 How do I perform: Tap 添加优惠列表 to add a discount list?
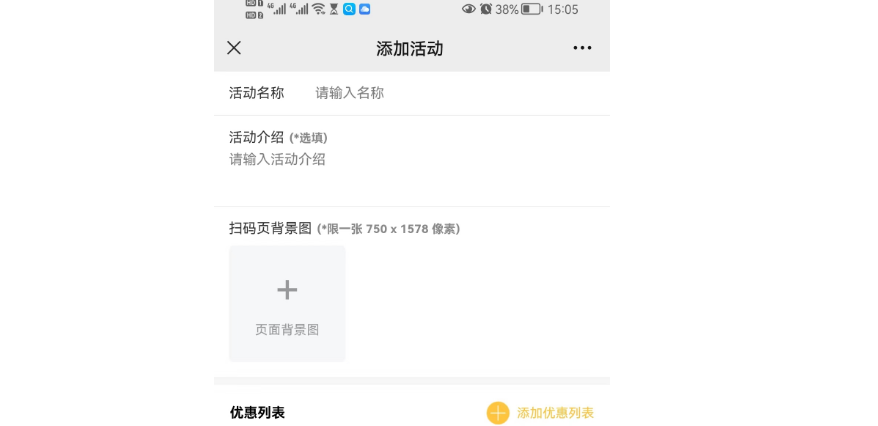541,413
